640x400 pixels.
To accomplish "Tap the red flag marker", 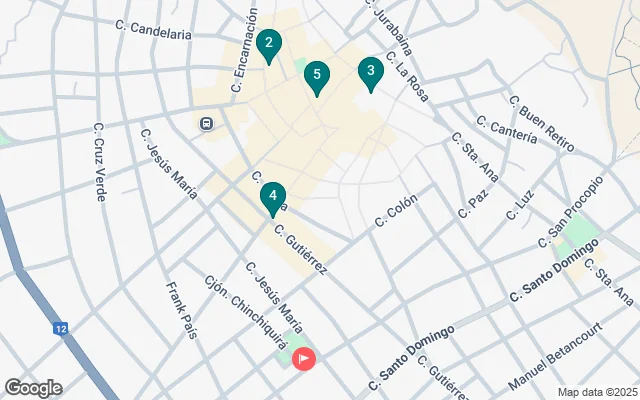I will pos(304,358).
